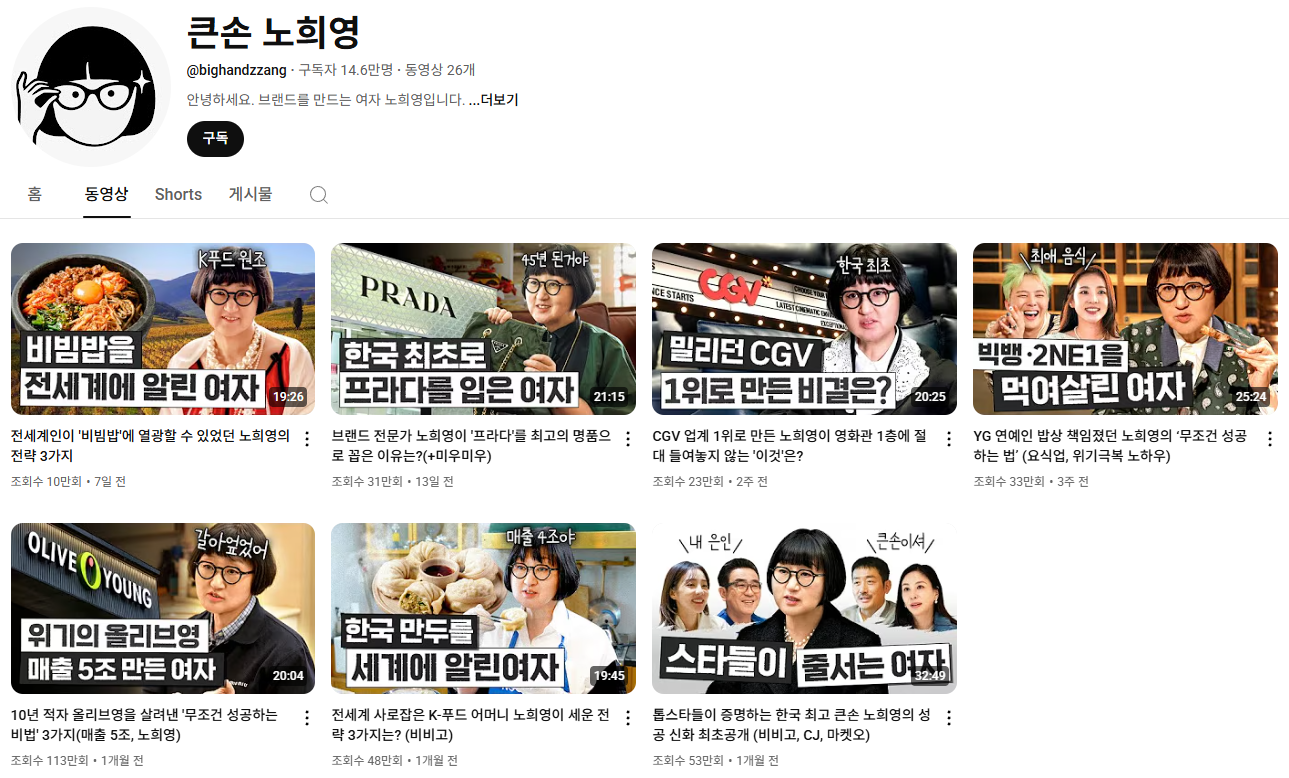Open more options for the 비빔밥 video
This screenshot has height=778, width=1289.
coord(307,439)
